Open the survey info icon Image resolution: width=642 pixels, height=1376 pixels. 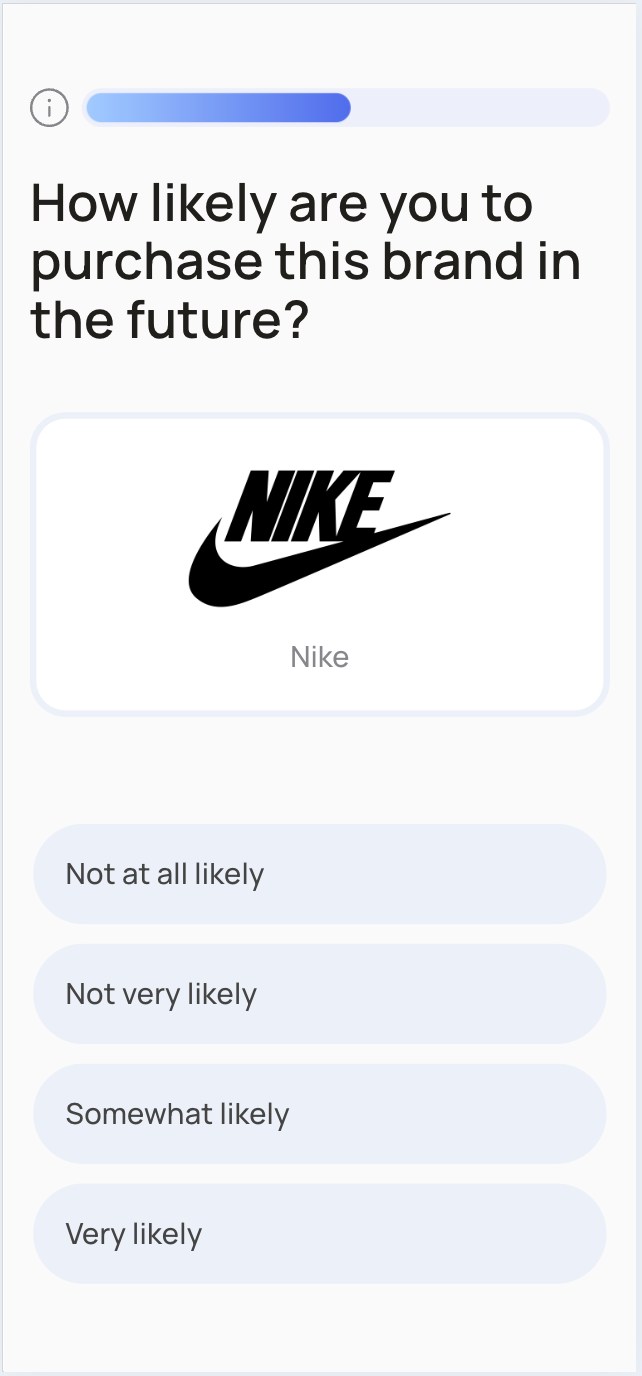(x=49, y=108)
